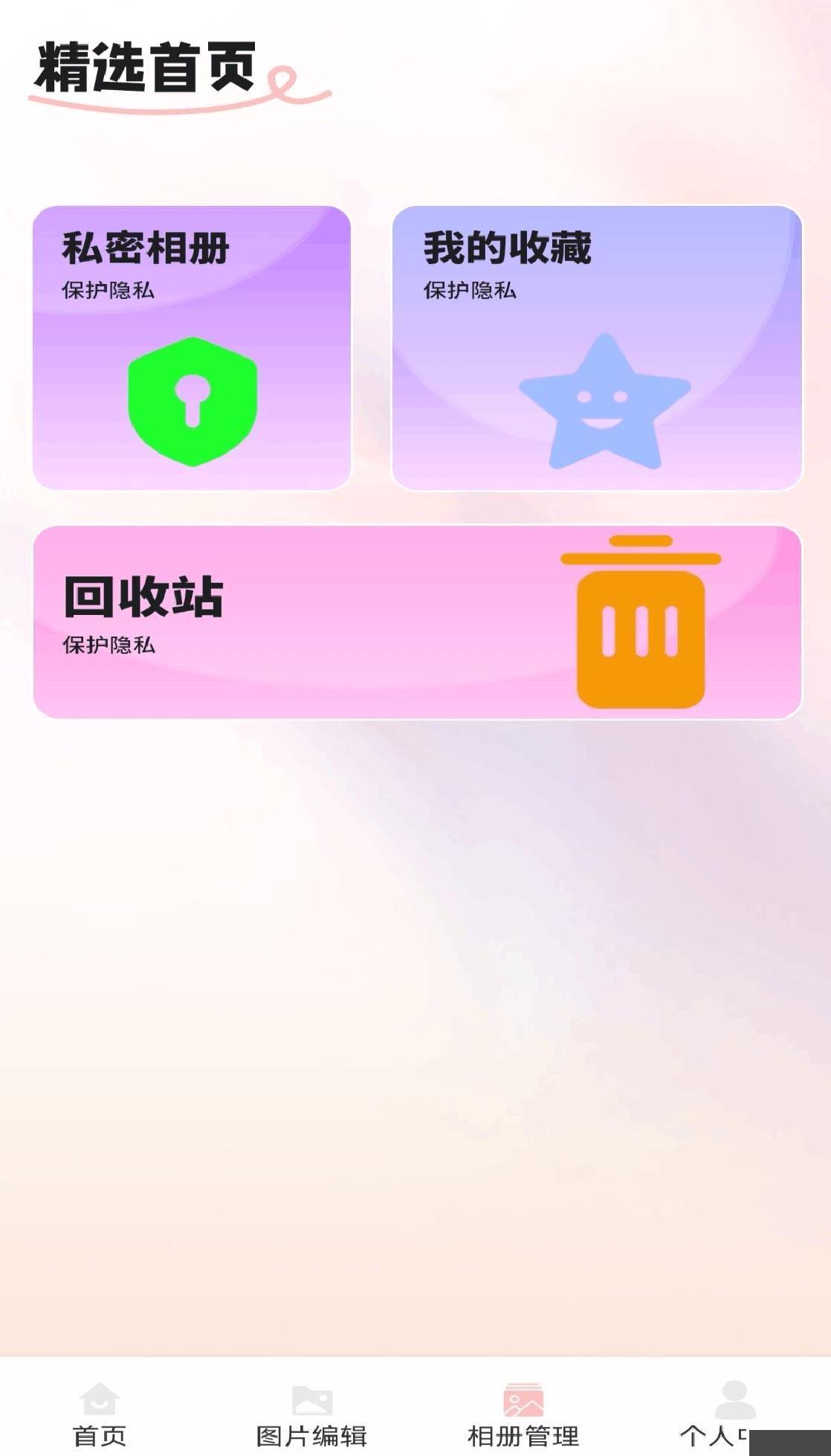Open the 回收站 recycle bin card
This screenshot has width=831, height=1456.
(417, 622)
